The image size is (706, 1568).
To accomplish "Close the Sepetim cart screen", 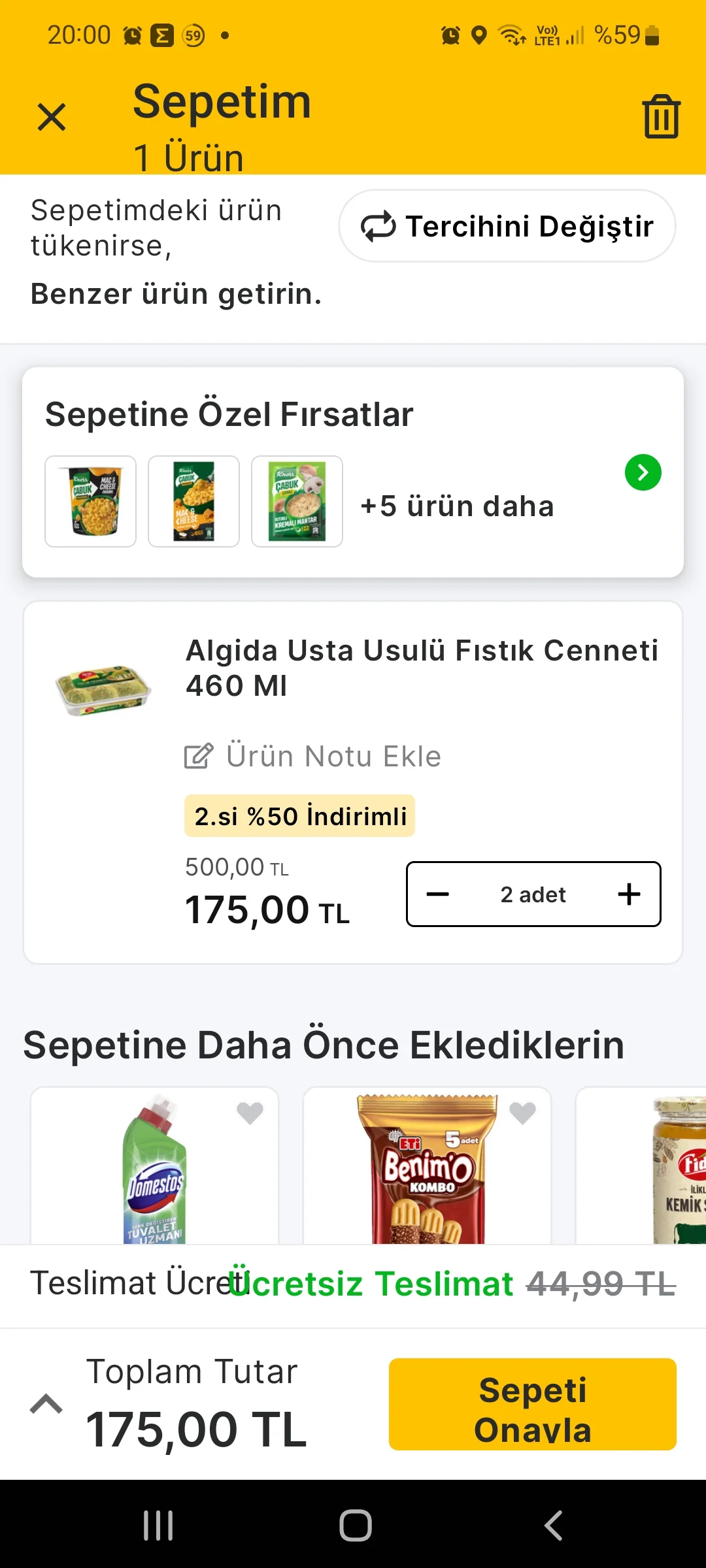I will (x=52, y=118).
